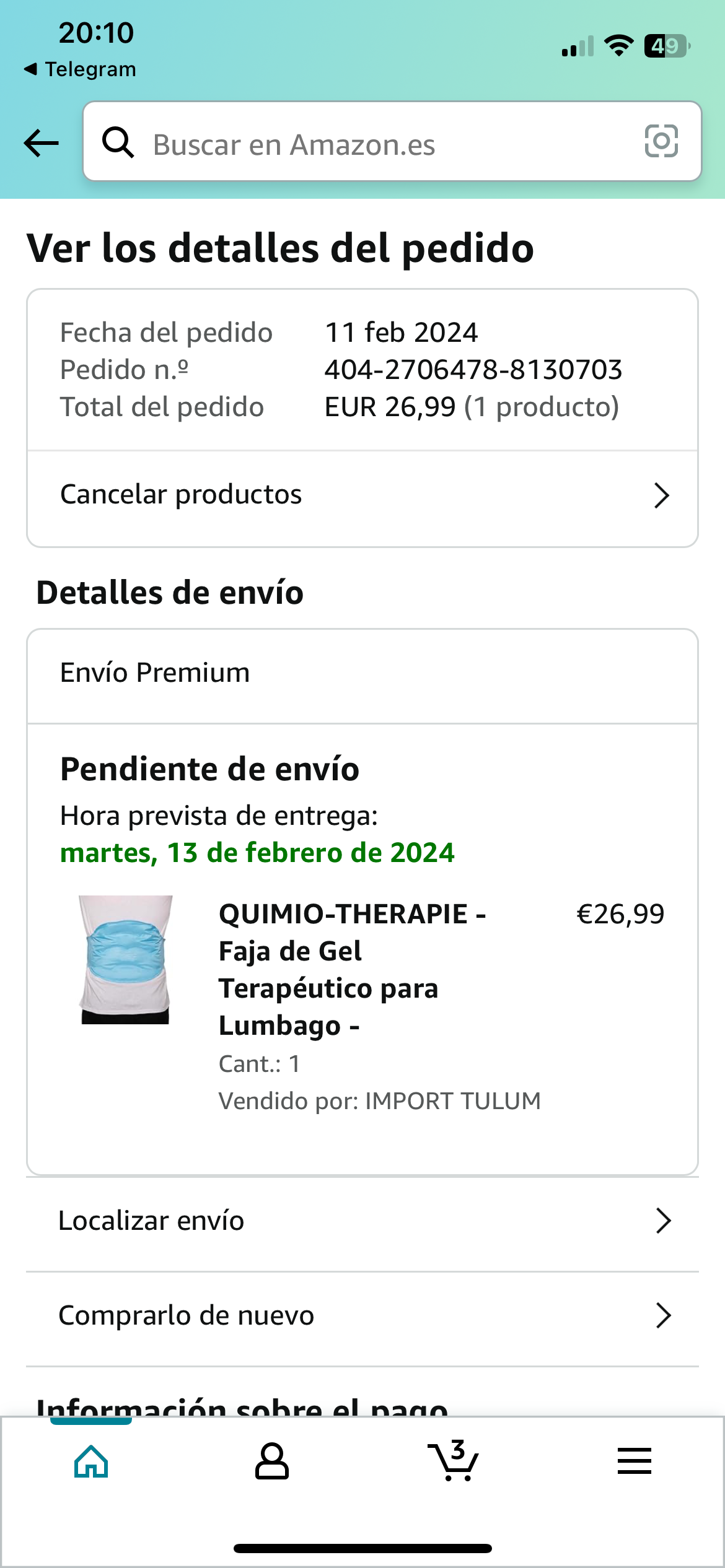
Task: Open the camera scan search icon
Action: 661,141
